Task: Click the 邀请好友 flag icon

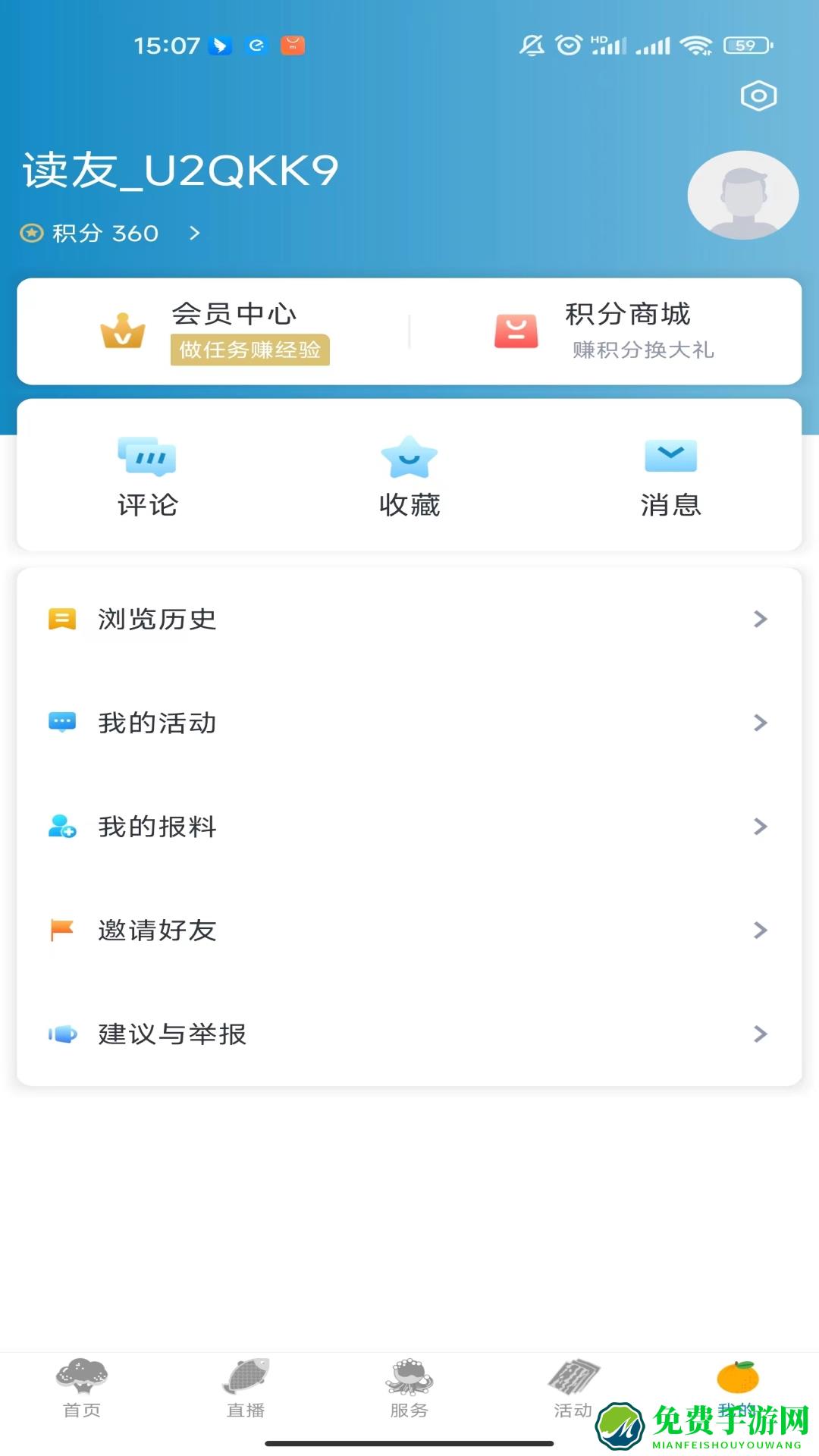Action: tap(61, 930)
